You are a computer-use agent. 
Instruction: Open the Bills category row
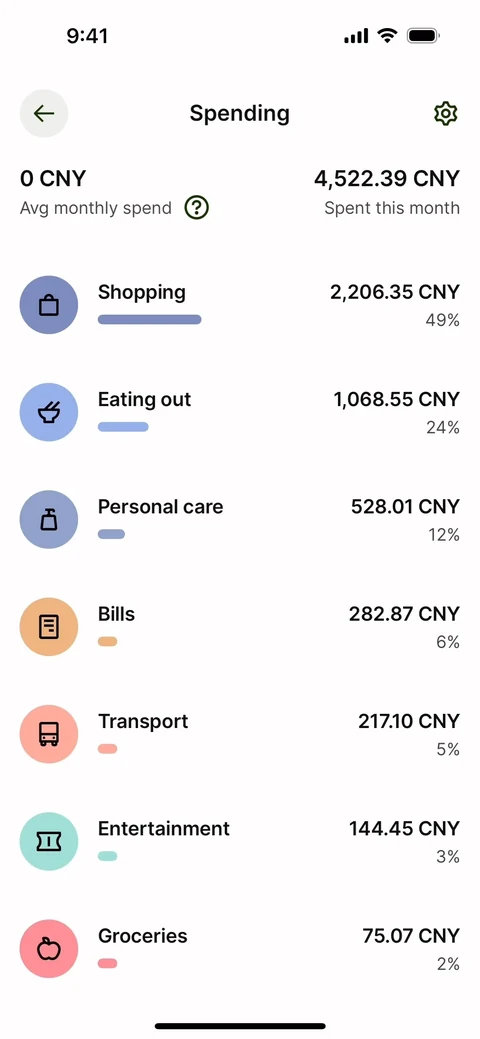click(x=240, y=627)
